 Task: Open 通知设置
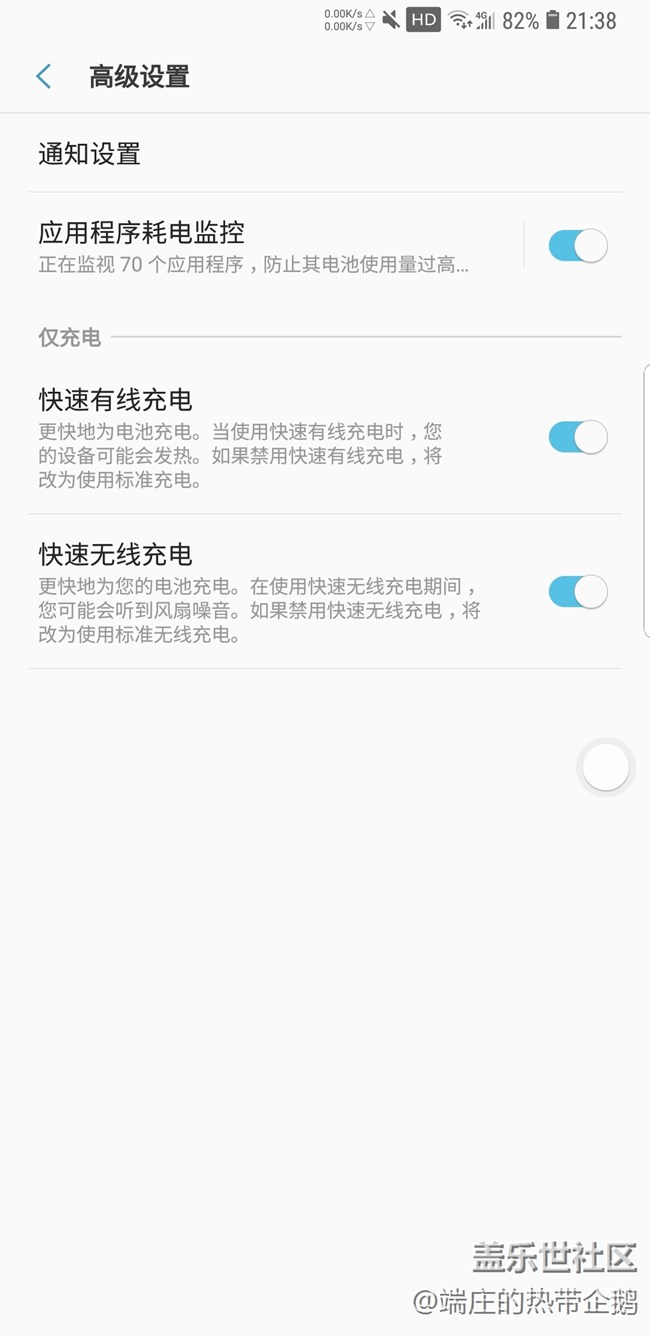point(90,154)
